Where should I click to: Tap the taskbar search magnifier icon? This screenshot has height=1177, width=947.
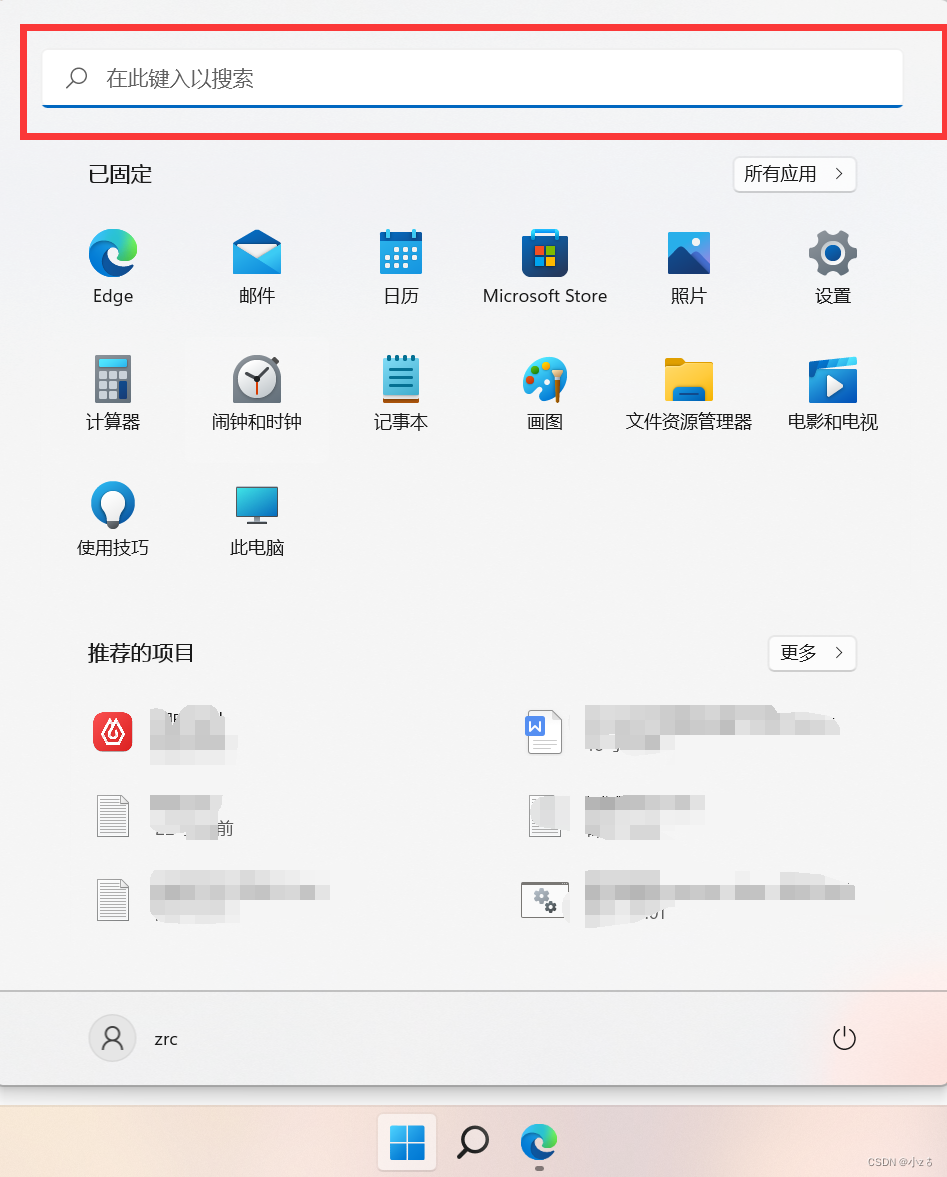tap(473, 1142)
